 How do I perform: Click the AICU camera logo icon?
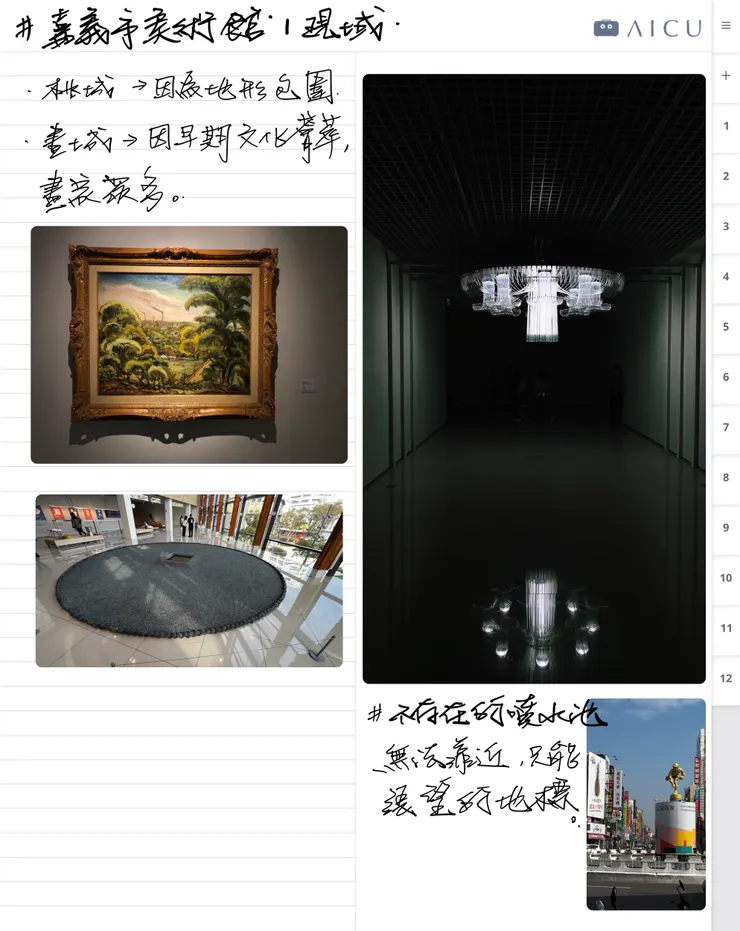[x=605, y=27]
